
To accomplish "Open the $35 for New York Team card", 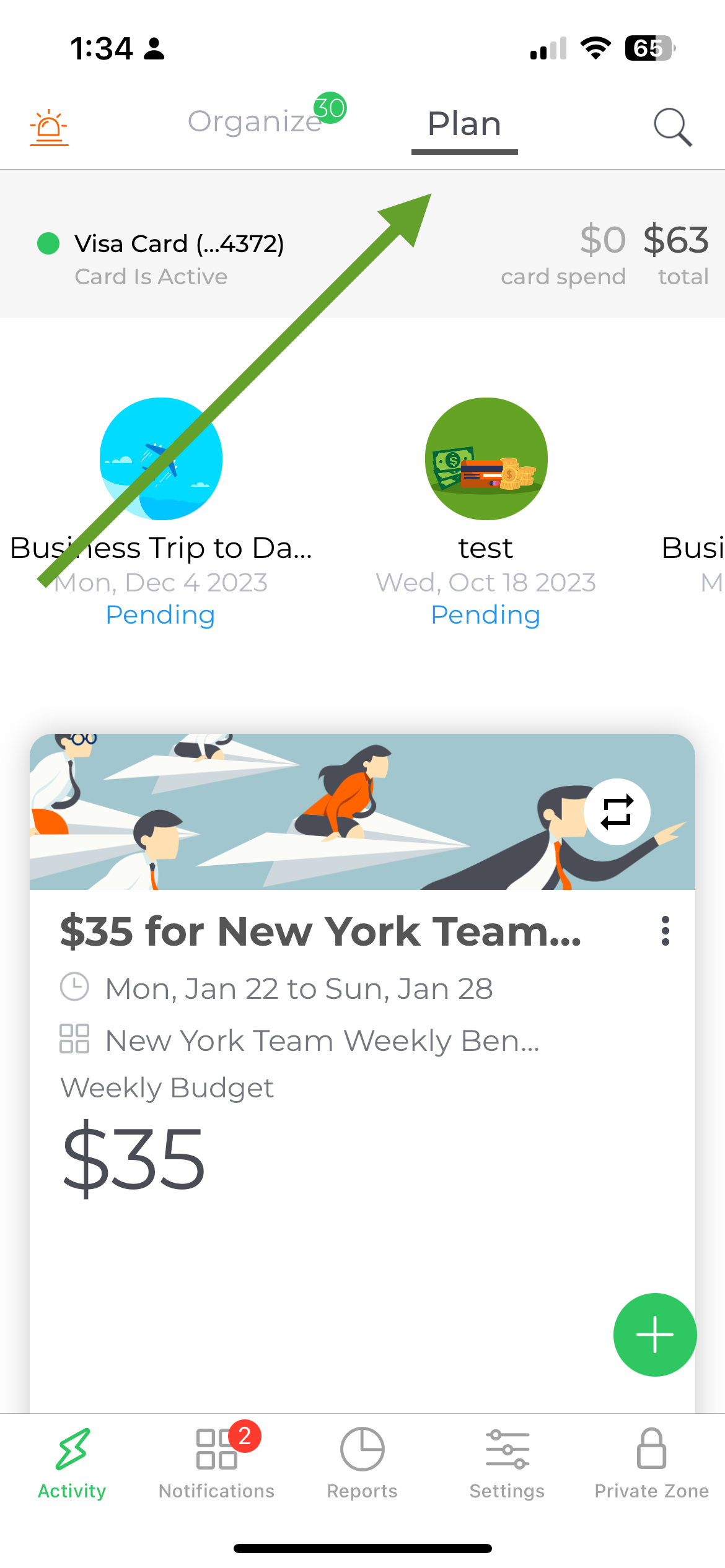I will pos(321,931).
